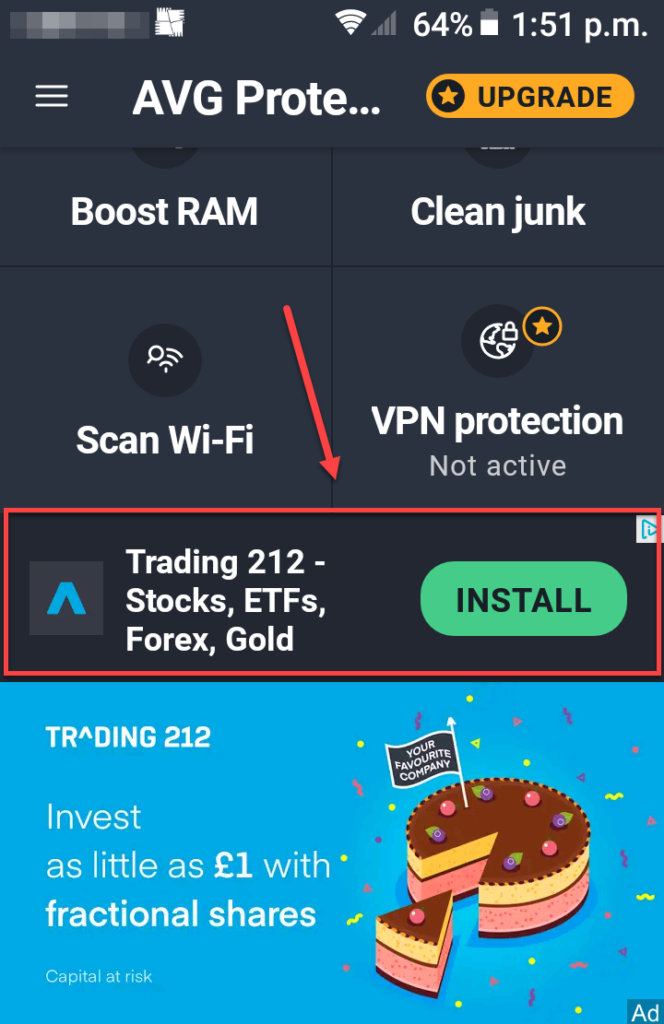
Task: Open the hamburger drawer menu
Action: tap(52, 96)
